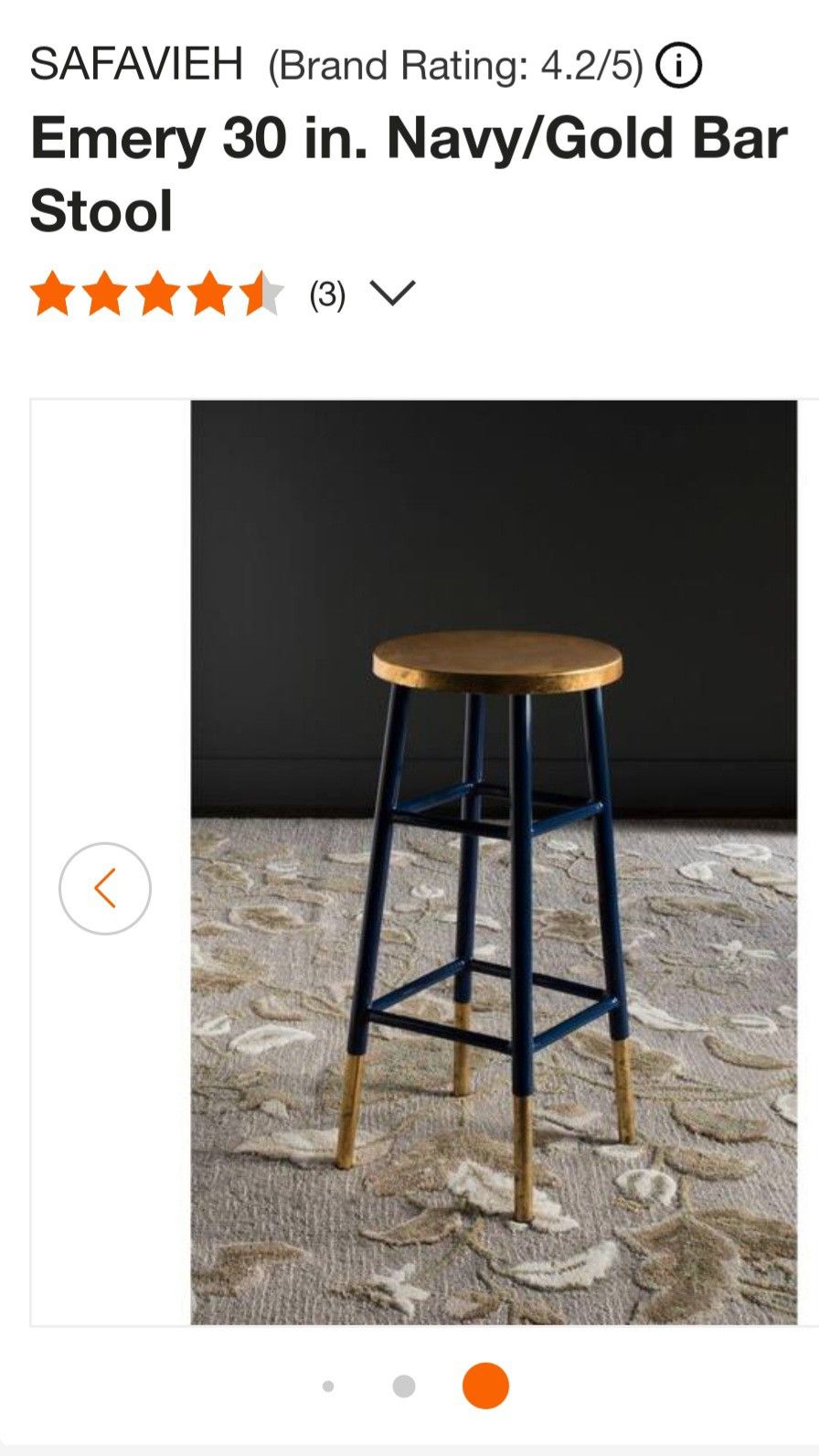Click the circled i beside Brand Rating
Image resolution: width=819 pixels, height=1456 pixels.
pos(678,65)
